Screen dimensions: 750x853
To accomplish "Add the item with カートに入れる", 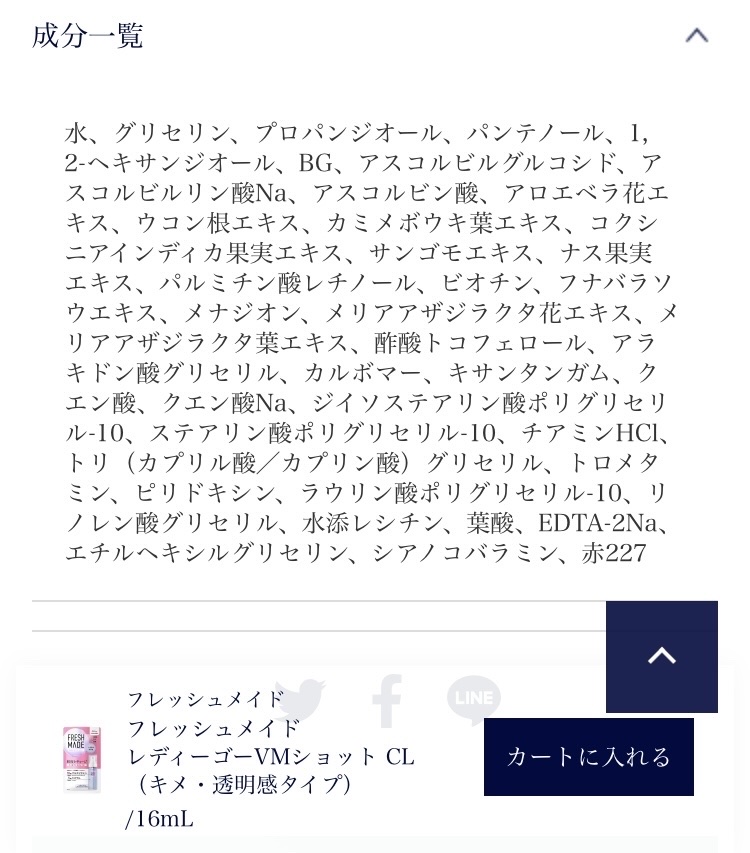I will [x=588, y=757].
